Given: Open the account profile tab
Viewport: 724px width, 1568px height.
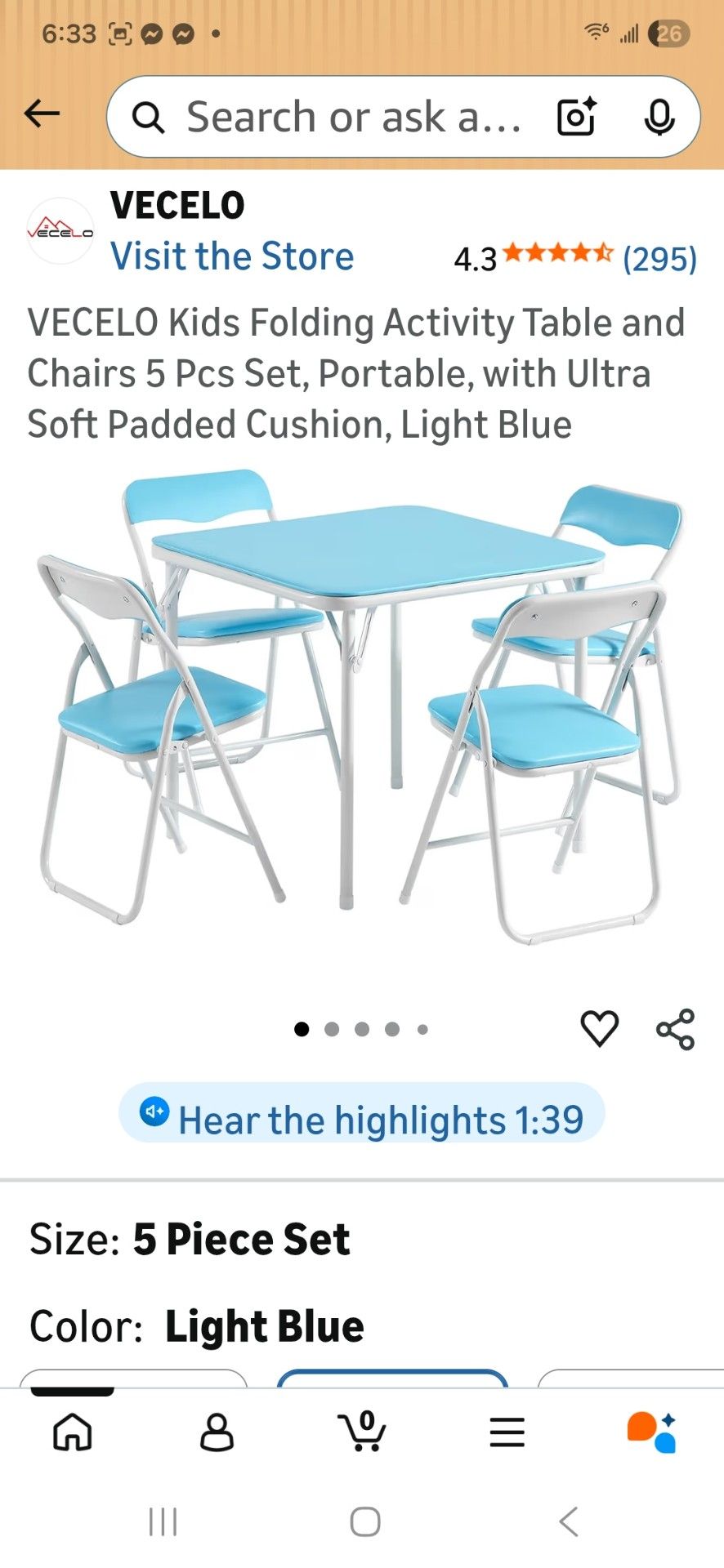Looking at the screenshot, I should 217,1432.
